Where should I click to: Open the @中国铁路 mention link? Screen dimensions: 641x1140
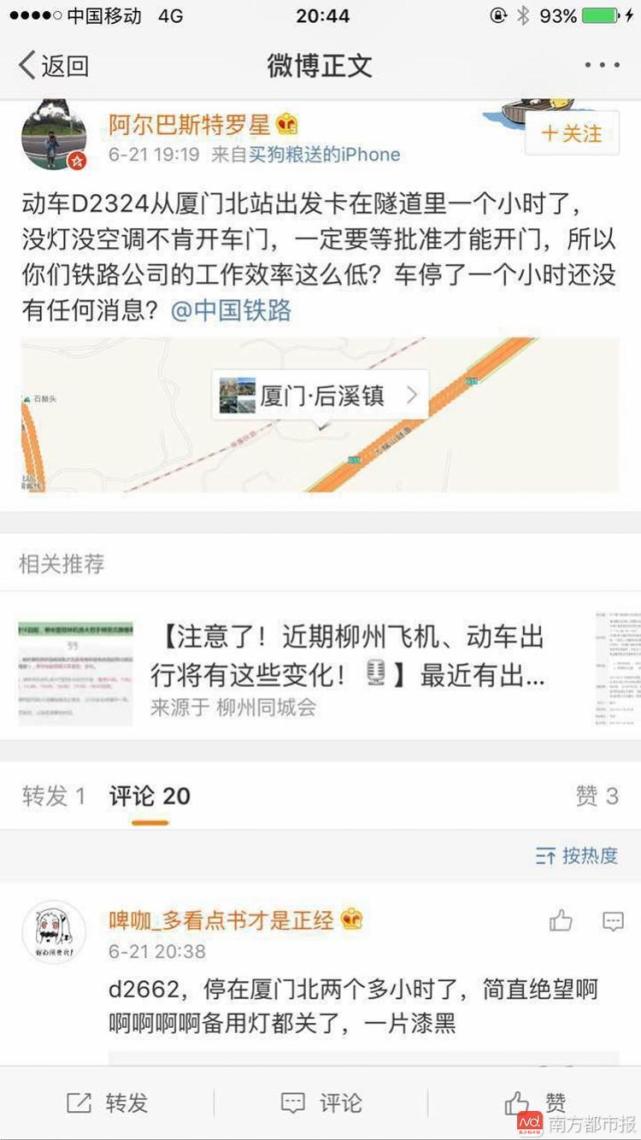click(232, 311)
